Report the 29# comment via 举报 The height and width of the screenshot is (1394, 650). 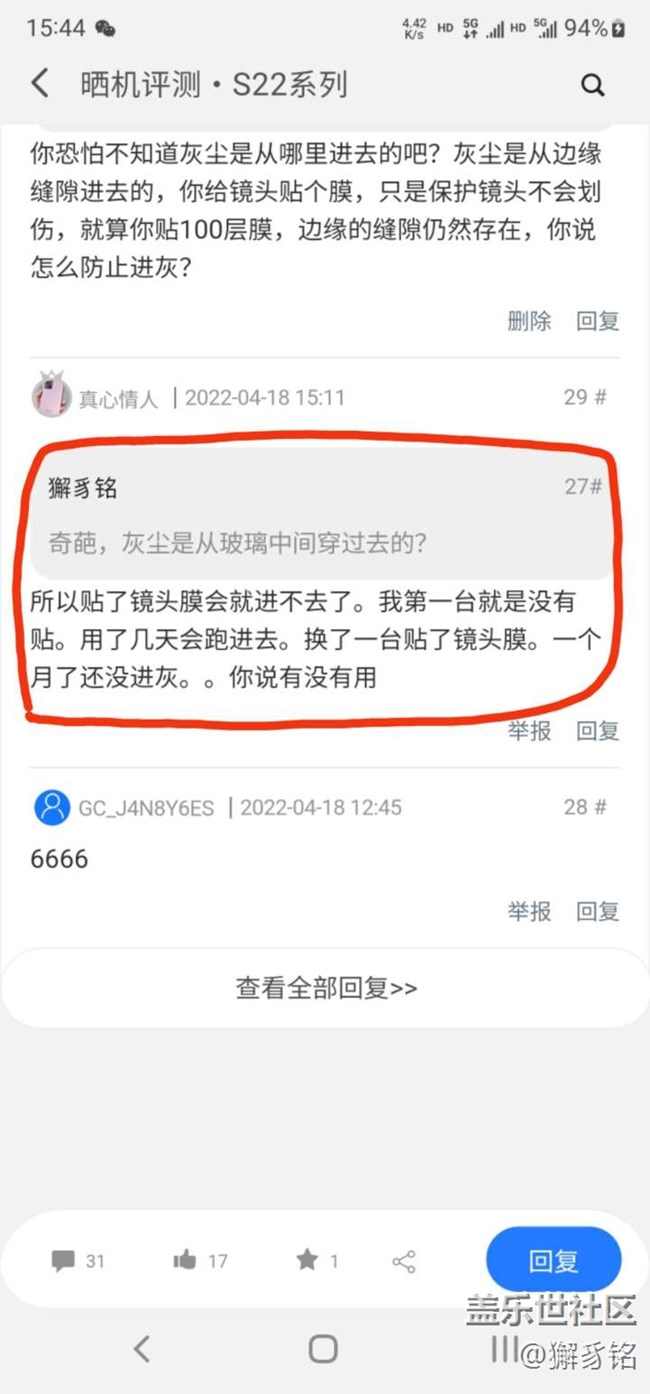[x=529, y=731]
